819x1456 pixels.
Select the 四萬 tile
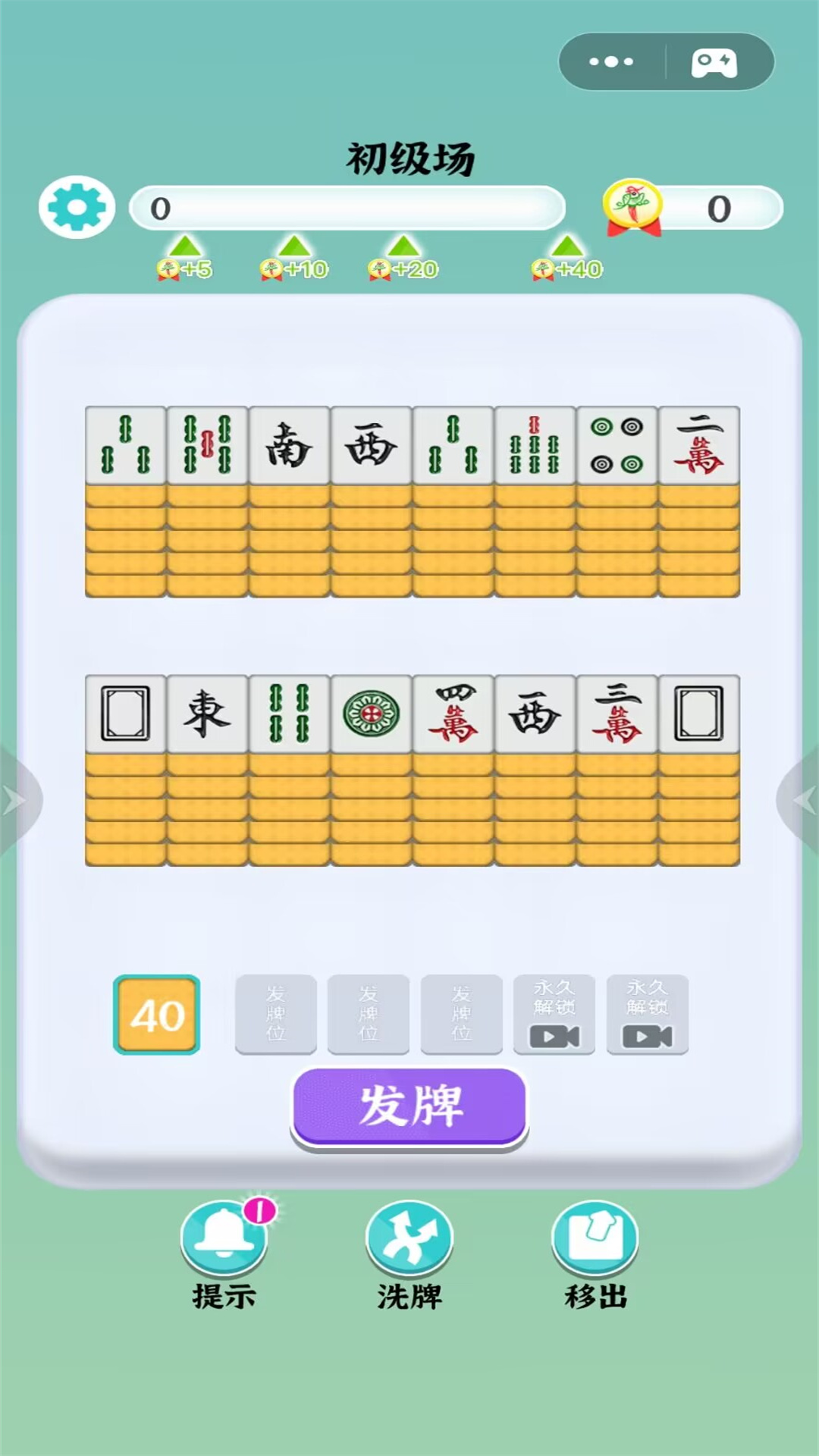(453, 714)
